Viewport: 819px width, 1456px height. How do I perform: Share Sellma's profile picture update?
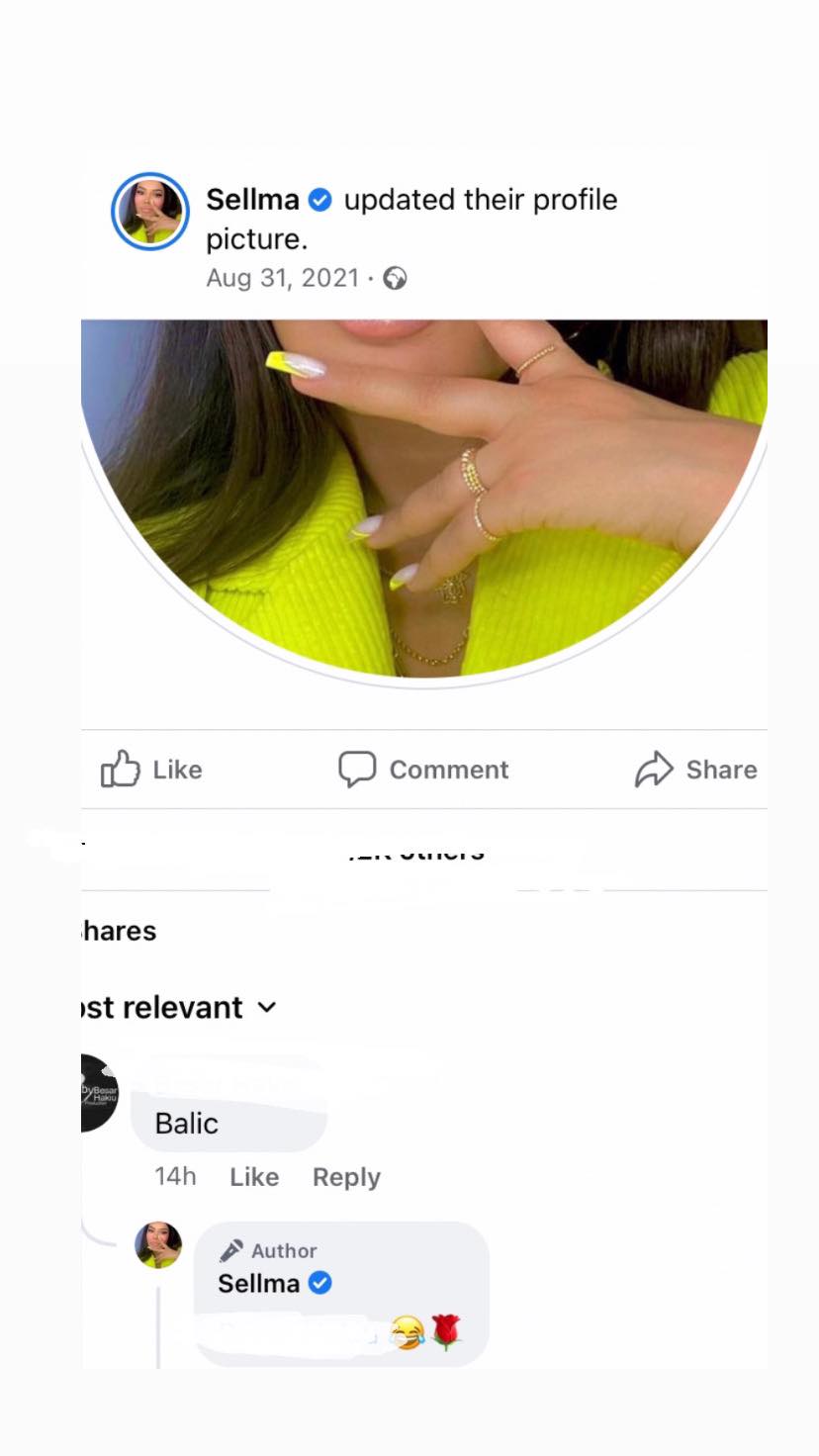[x=696, y=770]
